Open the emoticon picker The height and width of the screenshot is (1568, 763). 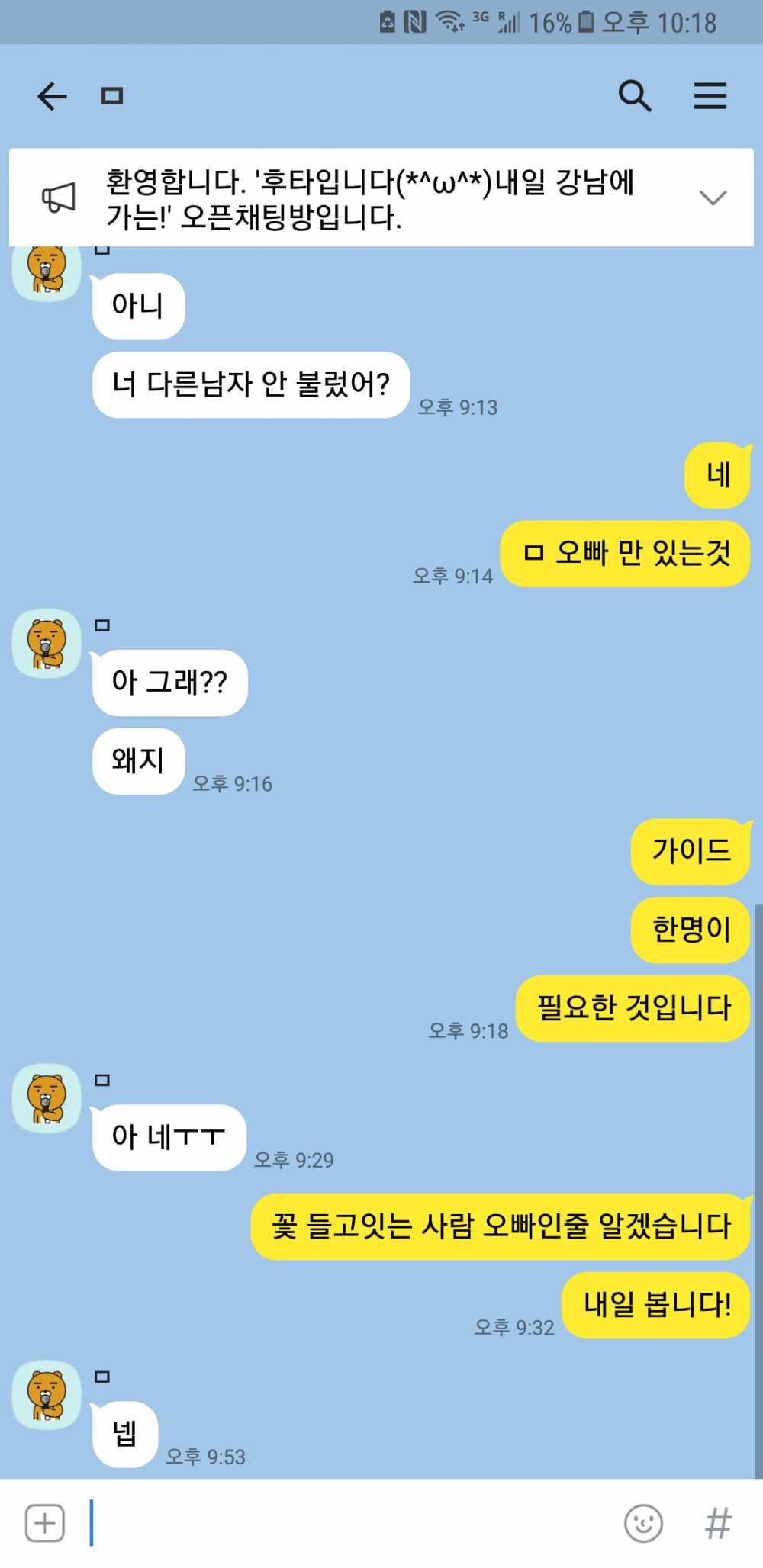[643, 1523]
